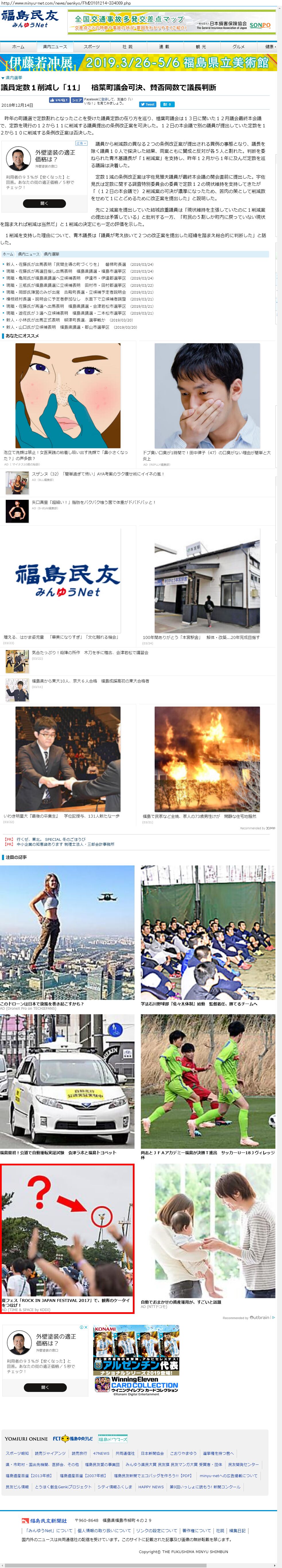Go to the 観光 tab
282x1568 pixels.
pyautogui.click(x=201, y=46)
